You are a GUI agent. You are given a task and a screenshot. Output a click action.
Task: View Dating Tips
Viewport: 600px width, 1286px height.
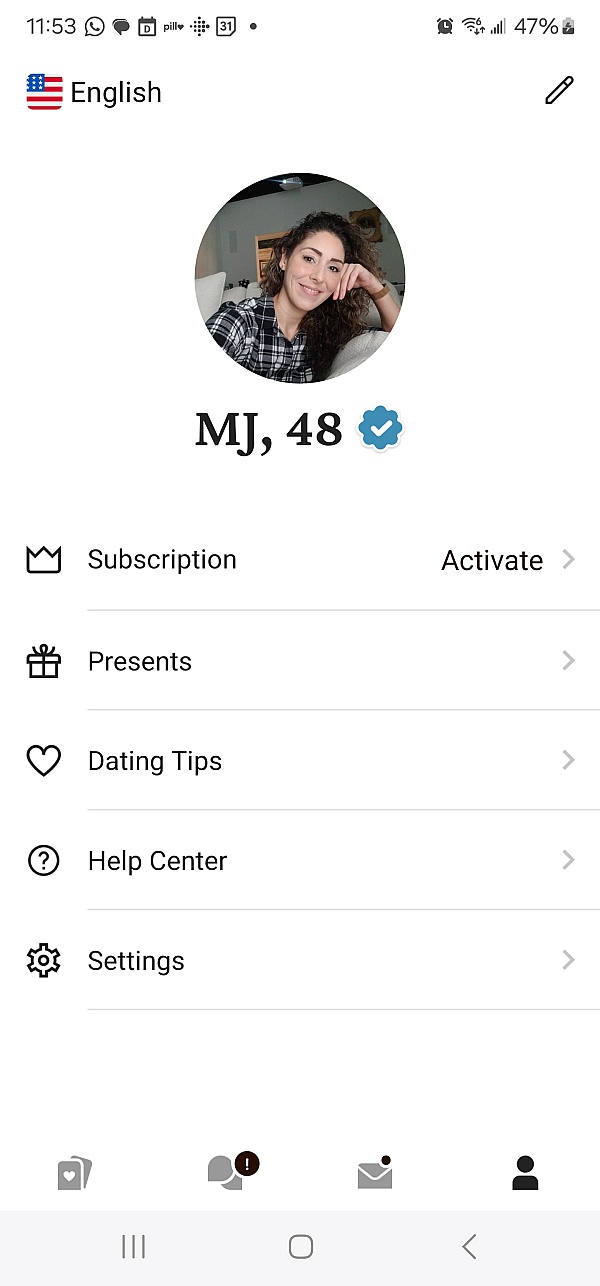(300, 761)
